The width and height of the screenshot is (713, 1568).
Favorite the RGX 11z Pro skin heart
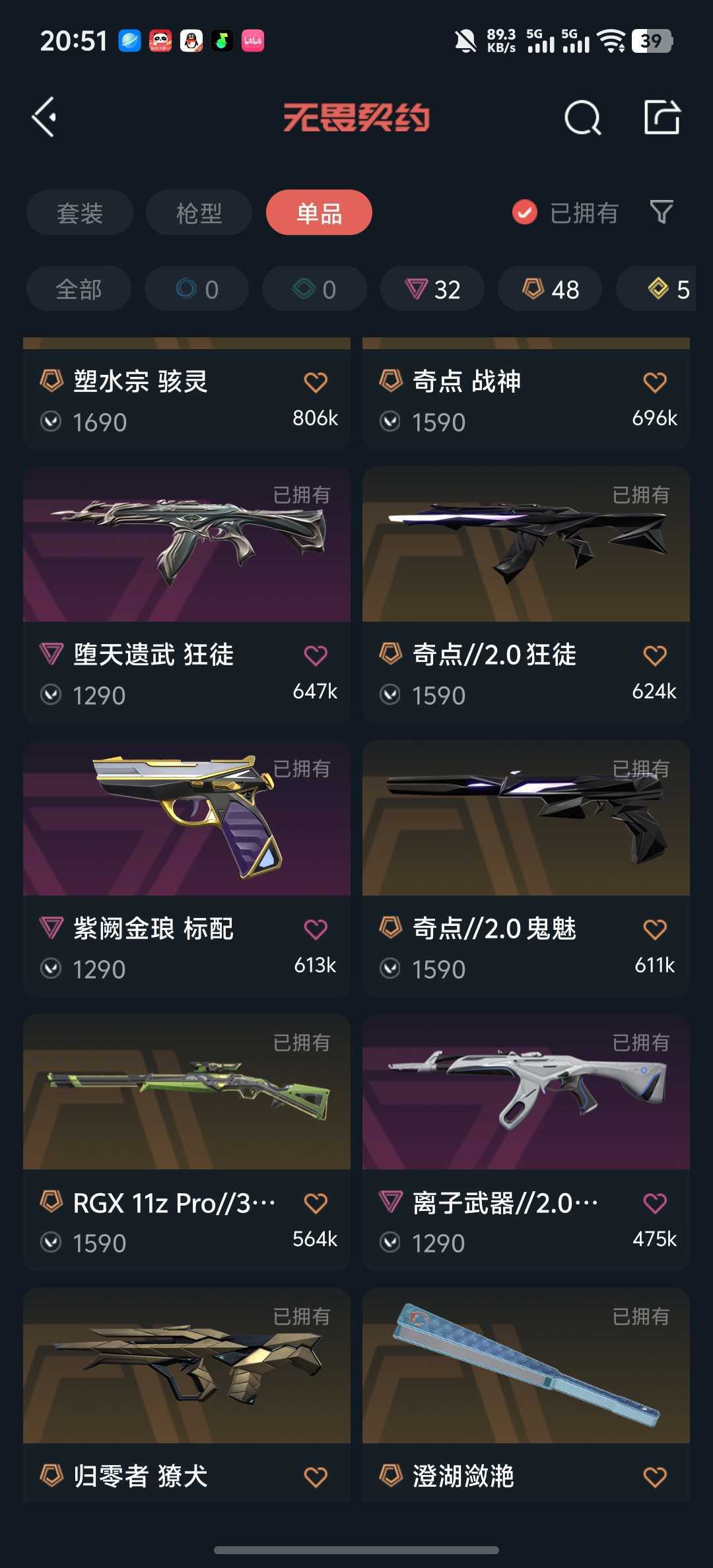tap(316, 1203)
